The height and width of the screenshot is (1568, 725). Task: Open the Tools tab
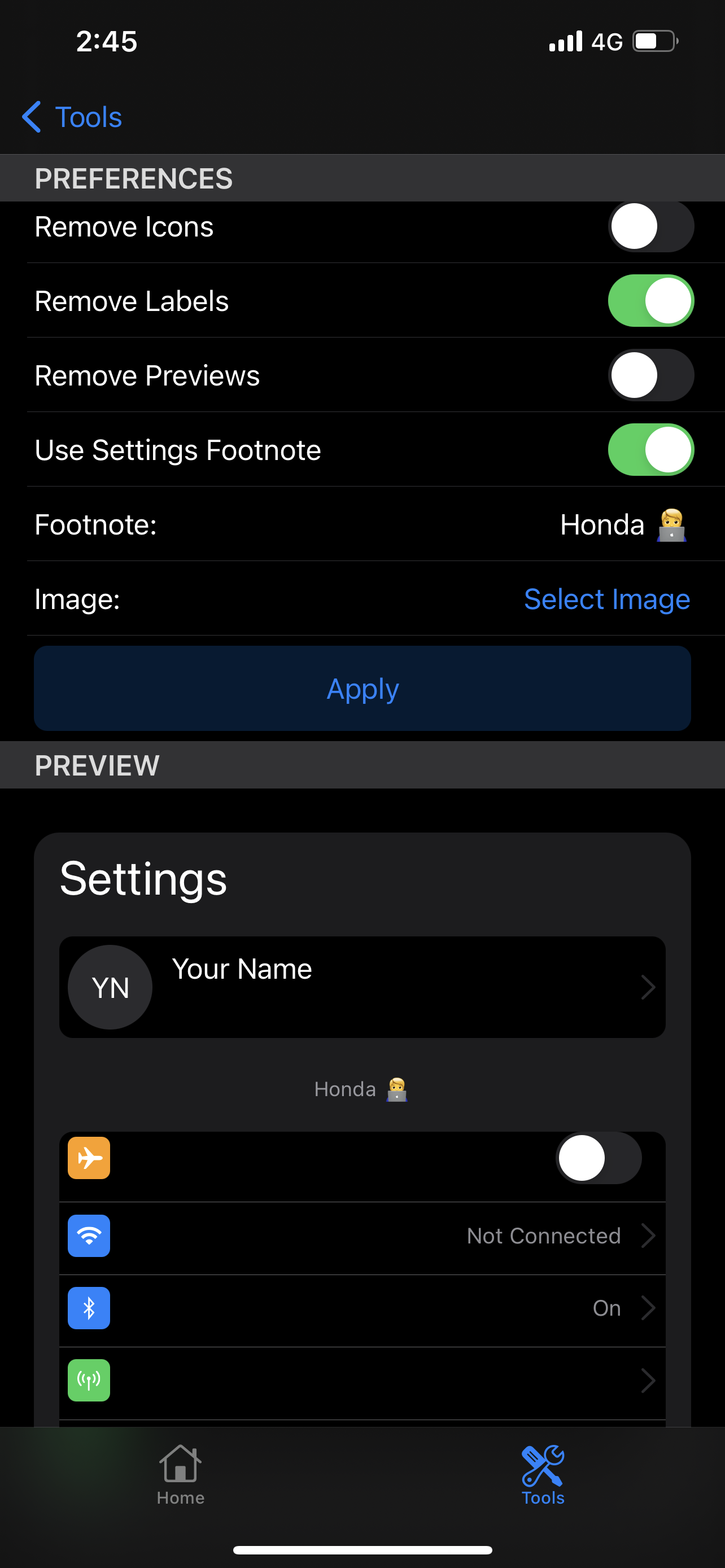[543, 1474]
